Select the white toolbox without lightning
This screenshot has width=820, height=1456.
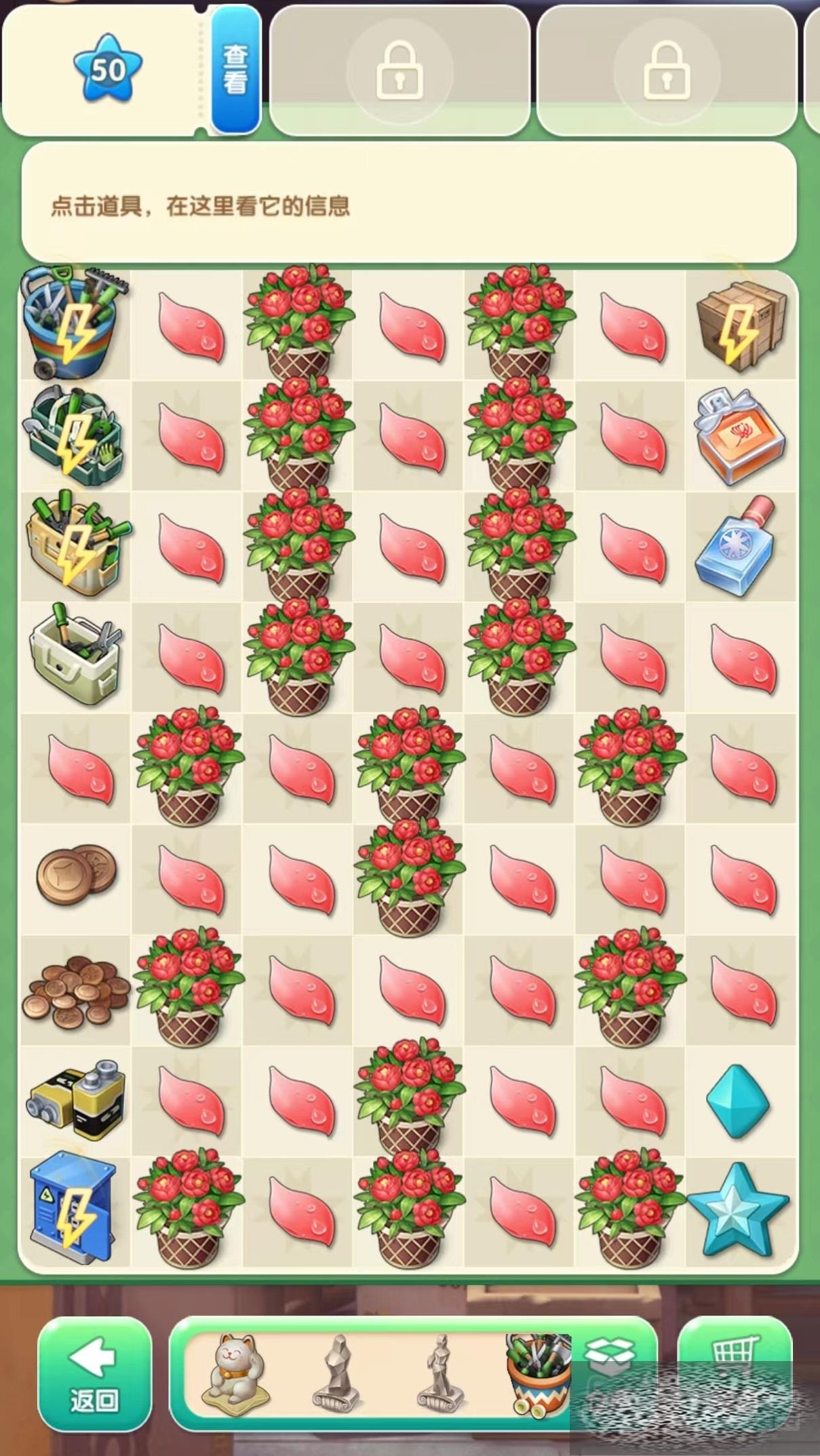[x=75, y=656]
